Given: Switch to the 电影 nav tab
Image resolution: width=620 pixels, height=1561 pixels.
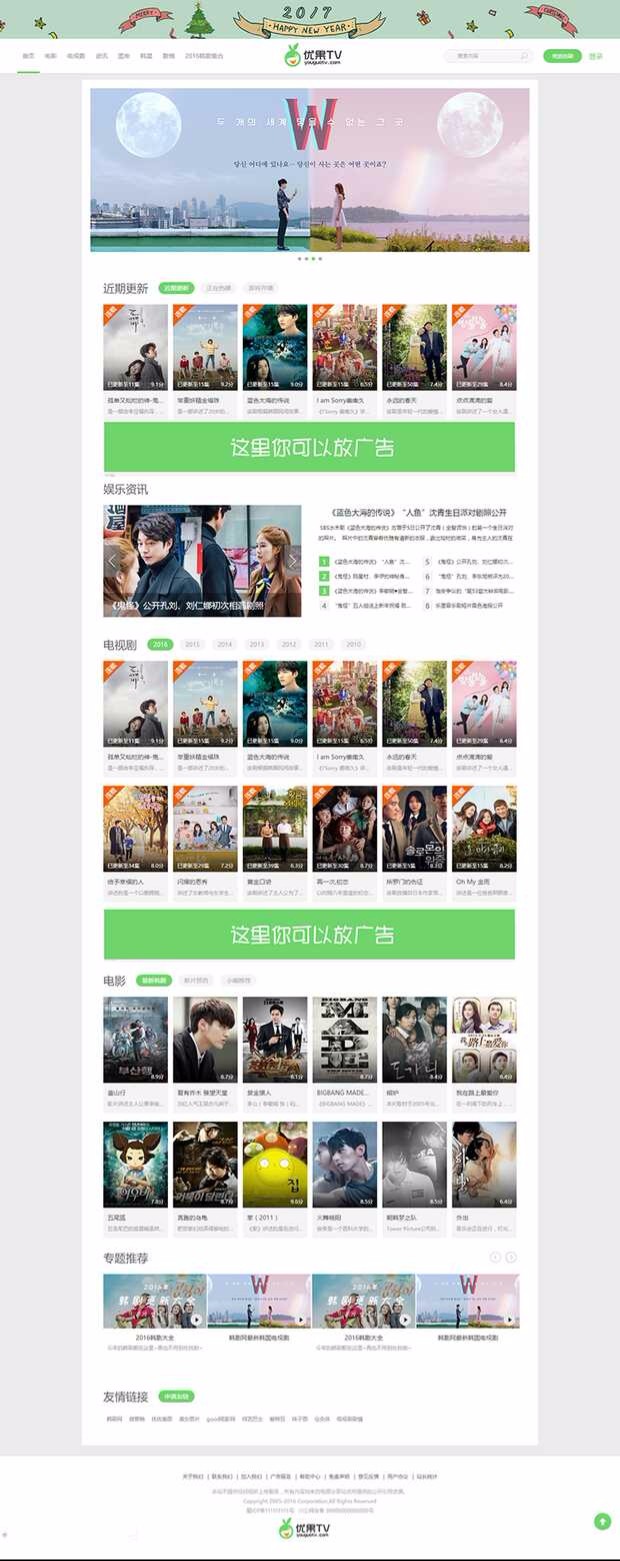Looking at the screenshot, I should (50, 56).
